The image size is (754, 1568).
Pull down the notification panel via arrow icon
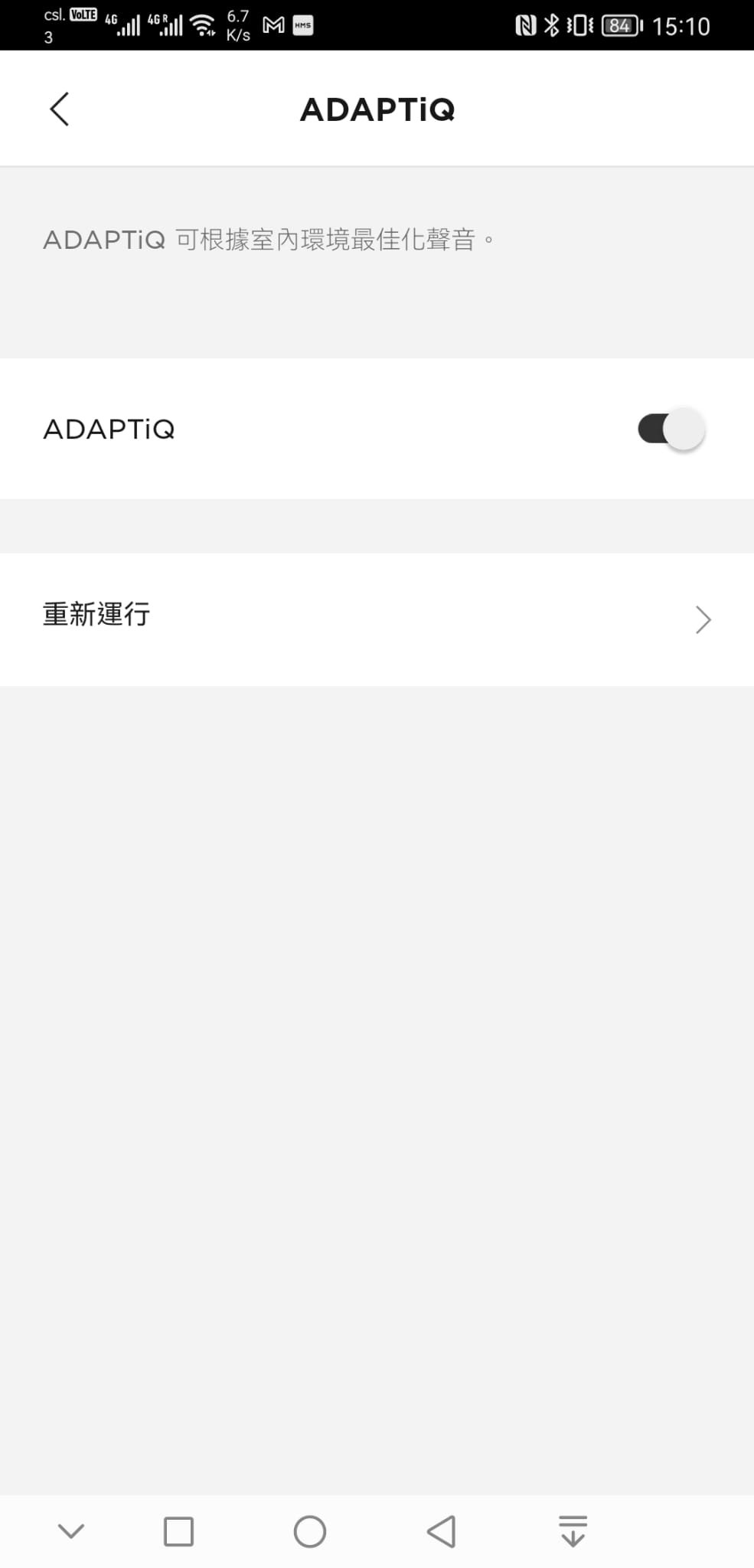(x=573, y=1531)
